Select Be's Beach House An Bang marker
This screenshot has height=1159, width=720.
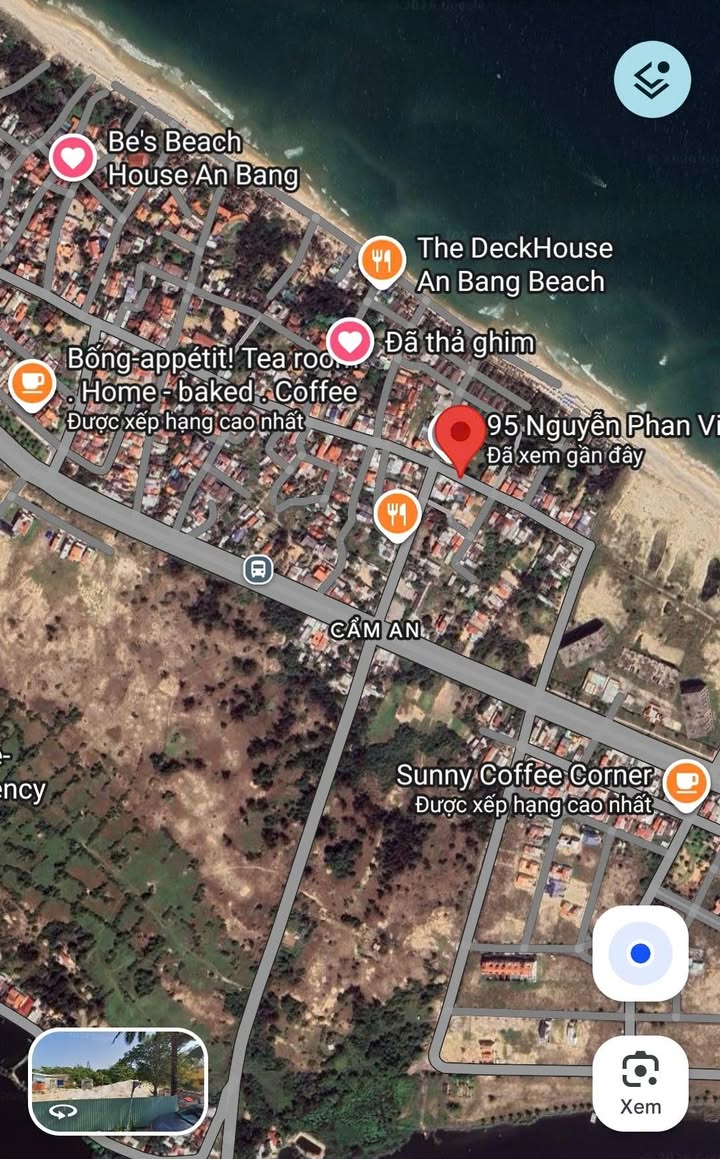coord(72,157)
